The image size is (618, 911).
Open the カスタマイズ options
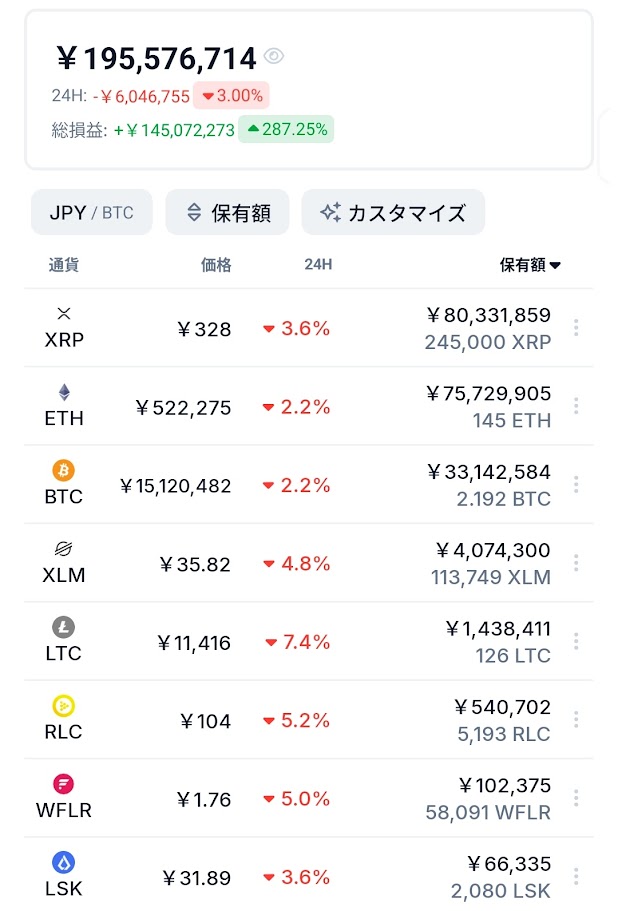(393, 212)
